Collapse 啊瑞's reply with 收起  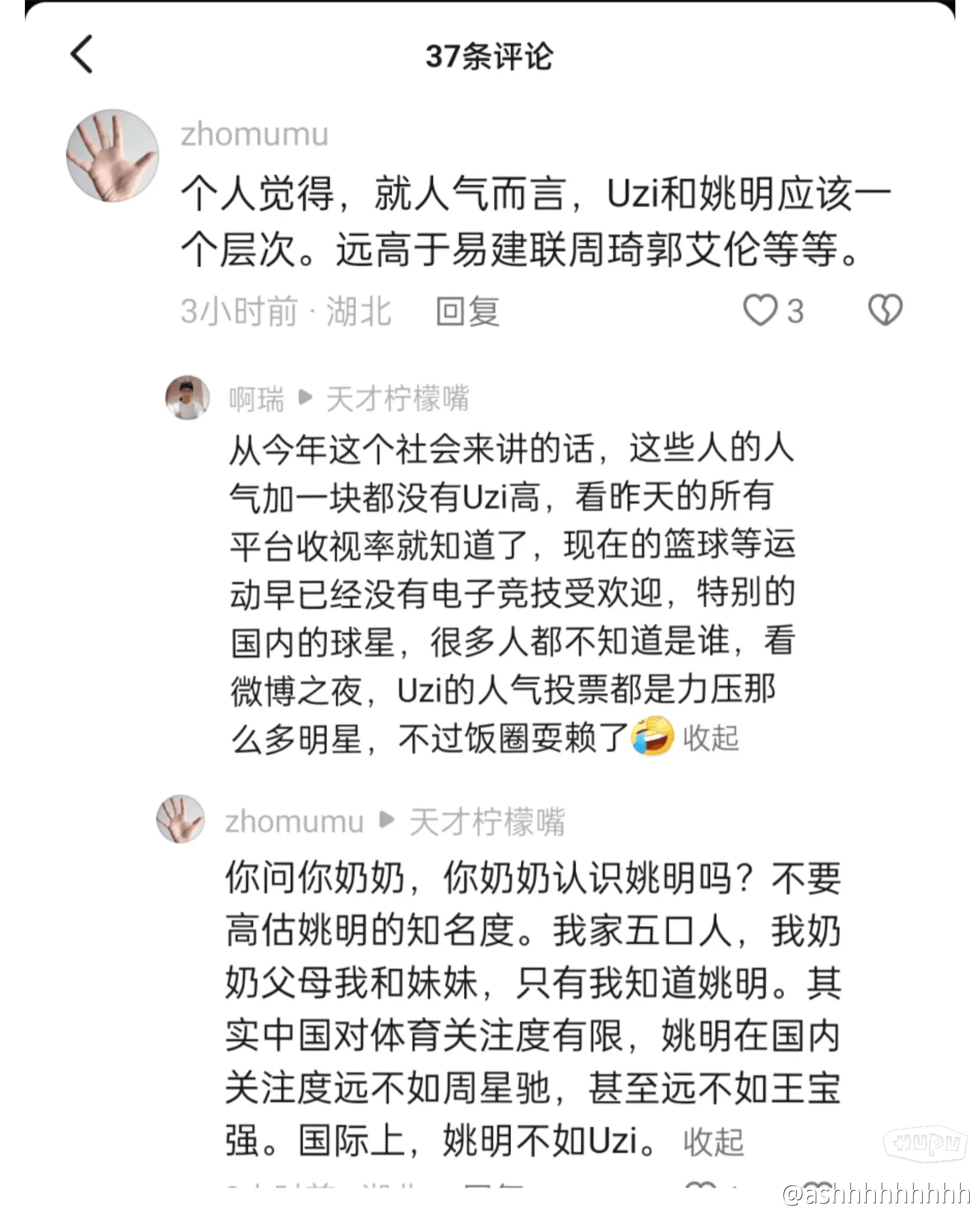[x=710, y=738]
